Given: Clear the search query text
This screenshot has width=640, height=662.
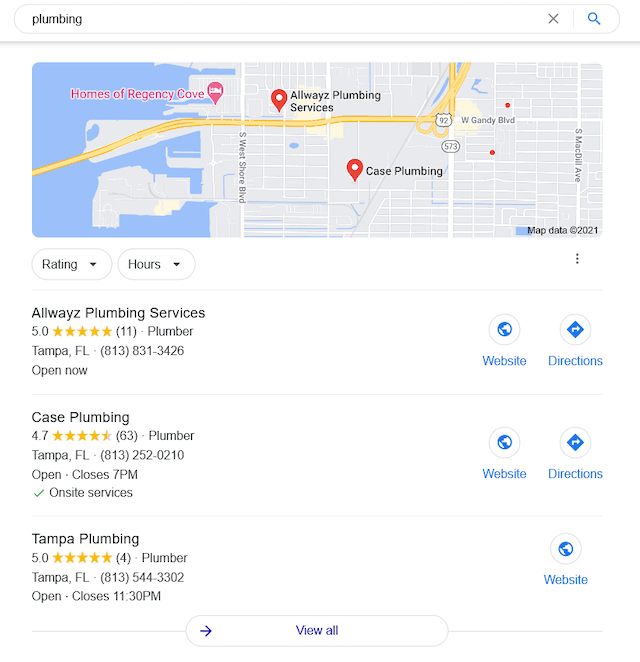Looking at the screenshot, I should (x=553, y=19).
